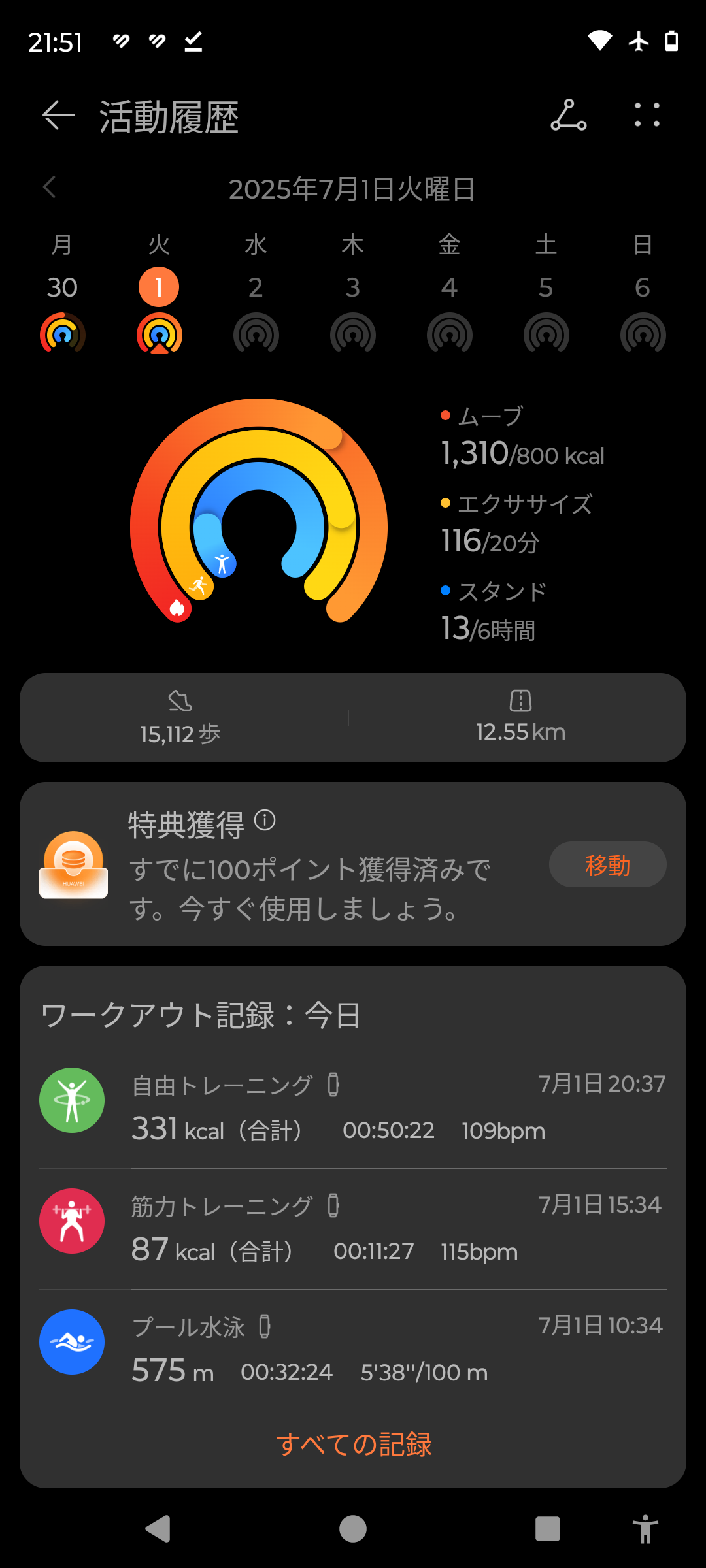This screenshot has height=1568, width=706.
Task: Open the プール水泳 swim record
Action: point(353,1349)
